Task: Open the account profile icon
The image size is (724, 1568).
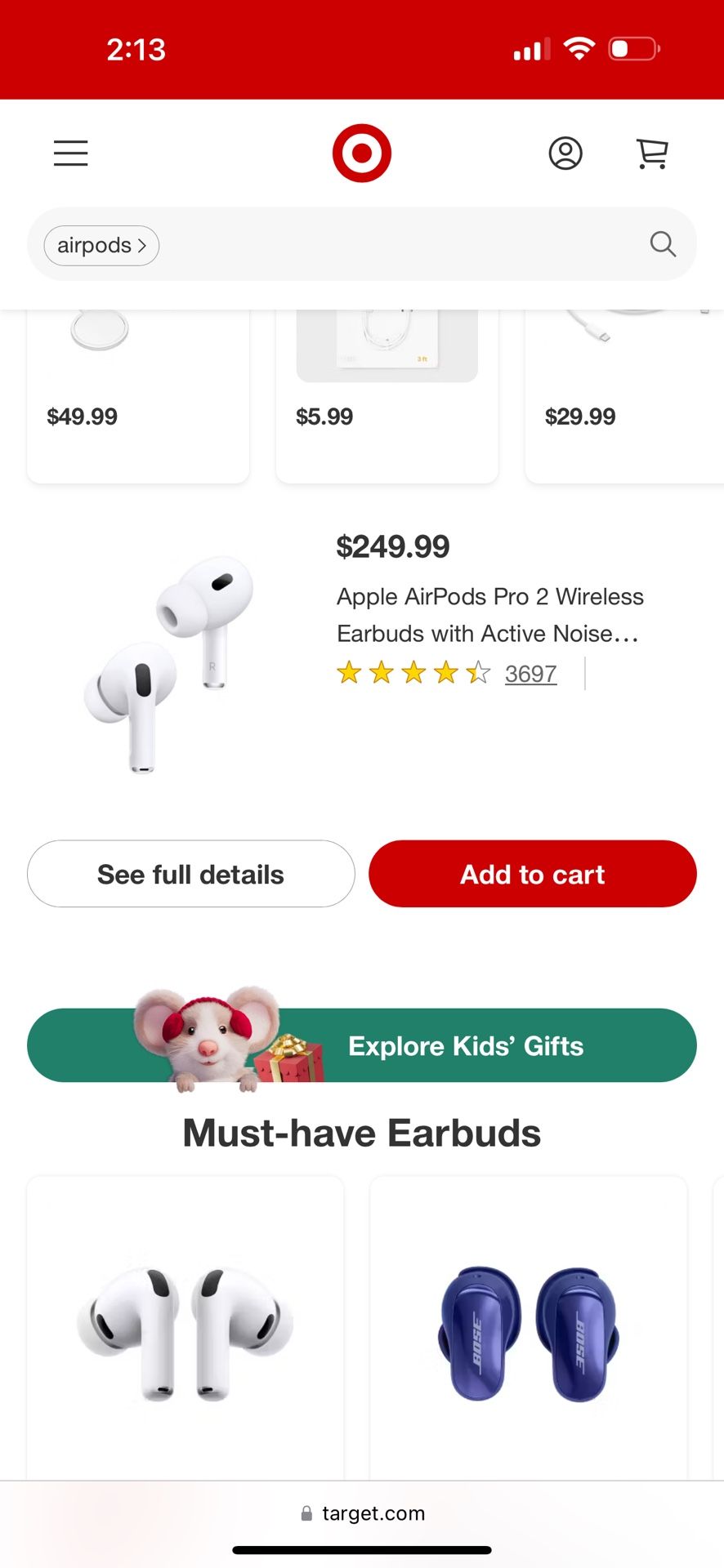Action: [x=565, y=153]
